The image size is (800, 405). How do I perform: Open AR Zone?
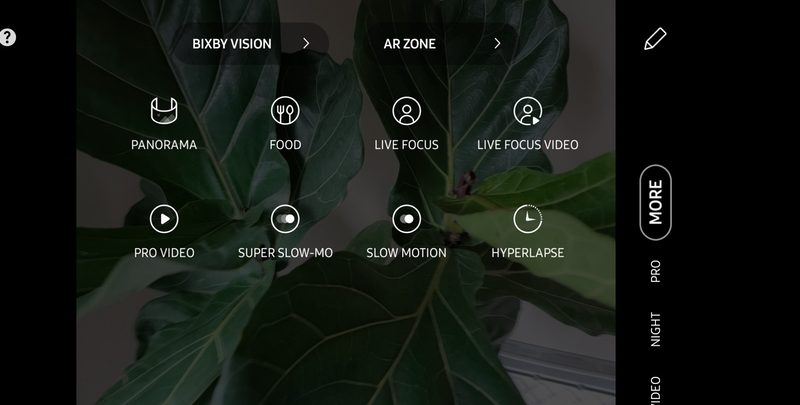coord(441,44)
